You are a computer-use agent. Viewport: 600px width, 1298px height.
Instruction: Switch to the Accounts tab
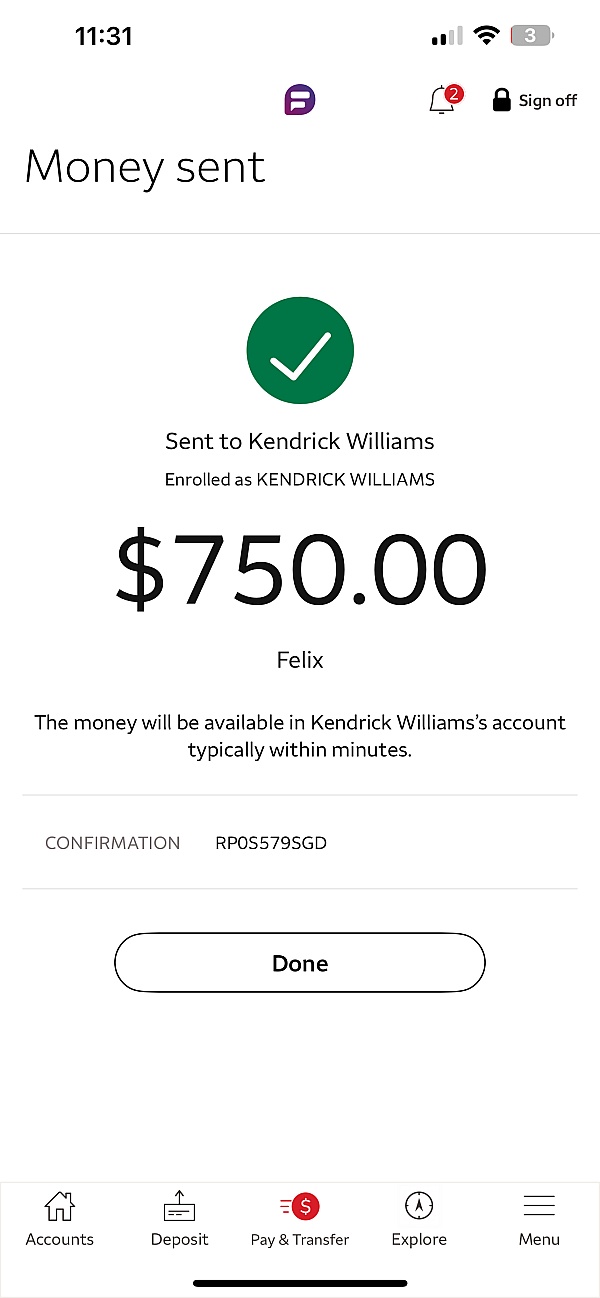click(60, 1220)
